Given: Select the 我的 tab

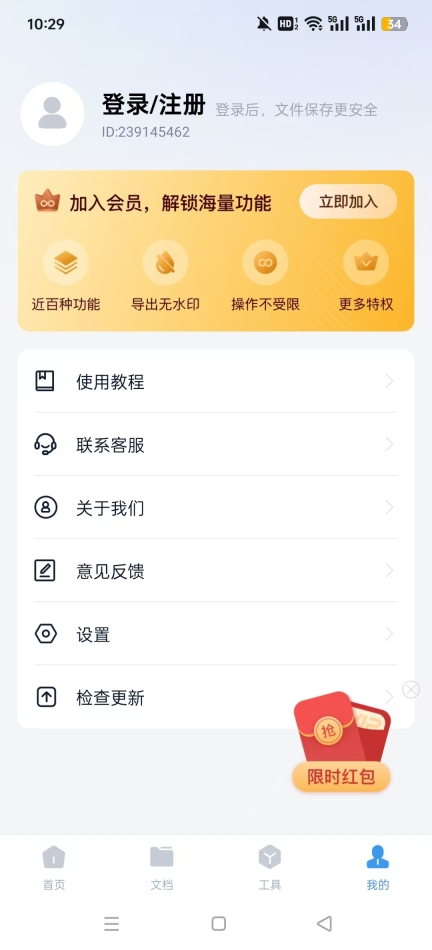Looking at the screenshot, I should [x=377, y=868].
